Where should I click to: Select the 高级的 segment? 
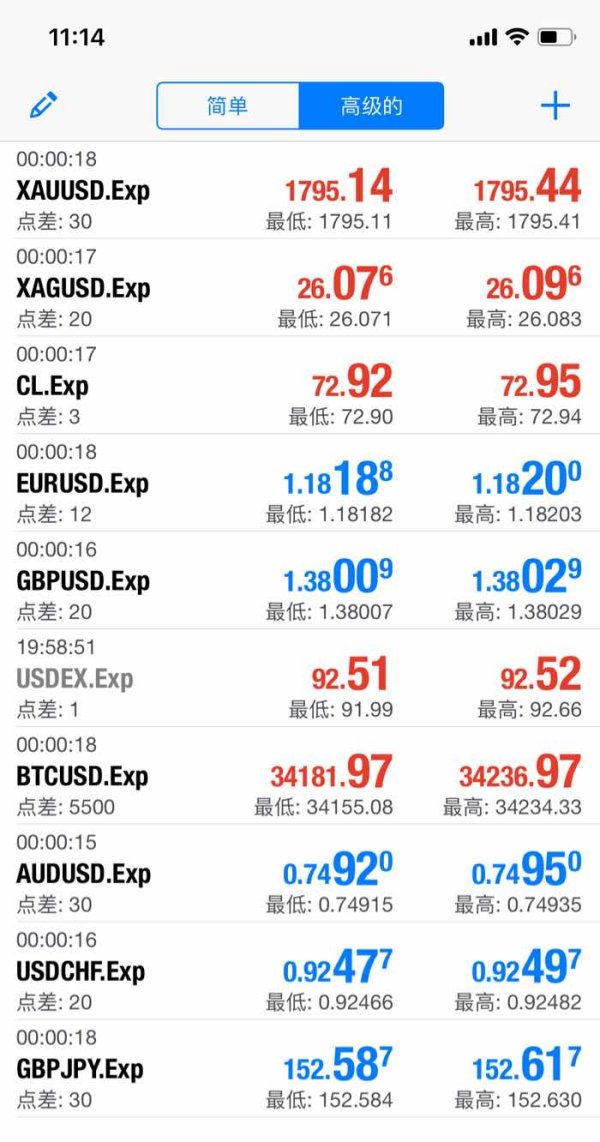[x=371, y=106]
